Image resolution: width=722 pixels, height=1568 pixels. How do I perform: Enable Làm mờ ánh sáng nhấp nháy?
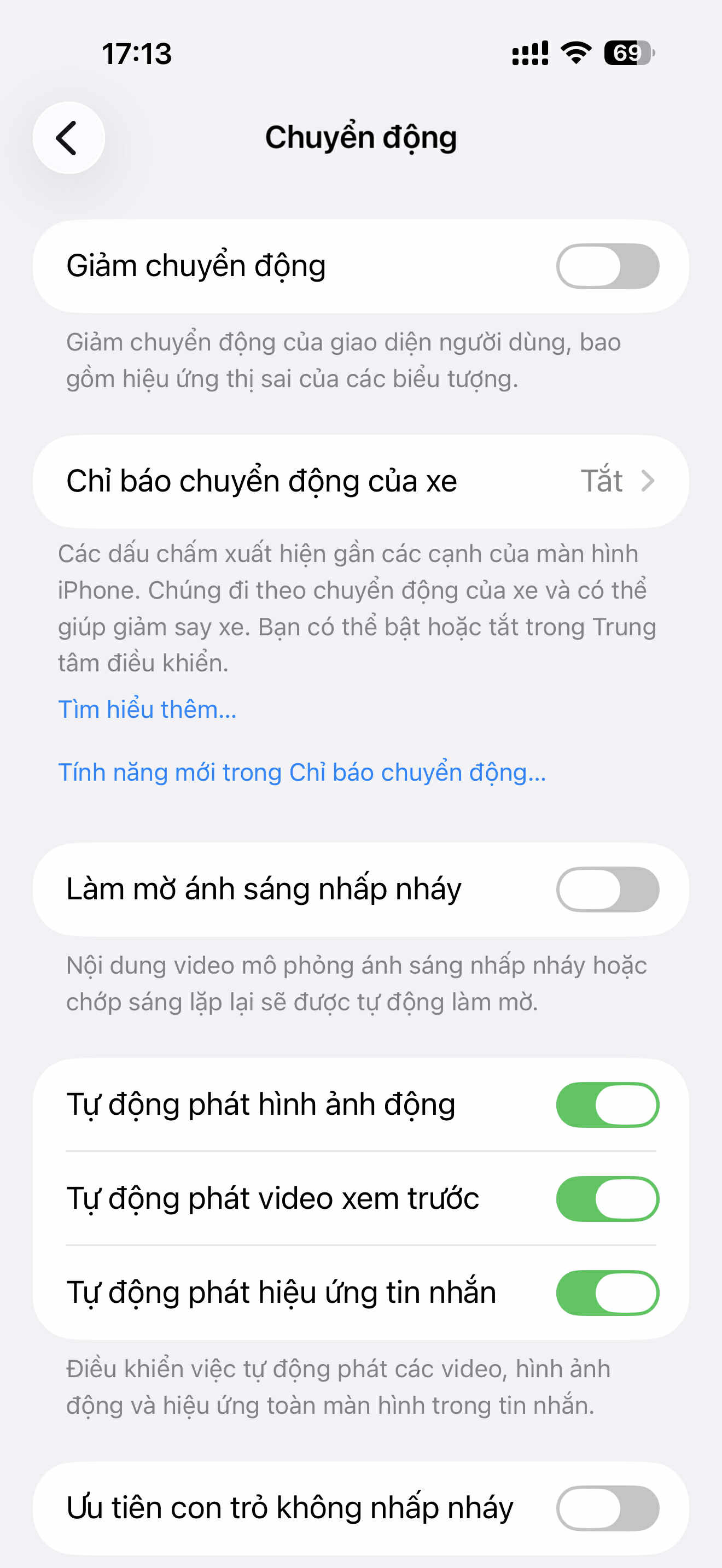(x=607, y=888)
